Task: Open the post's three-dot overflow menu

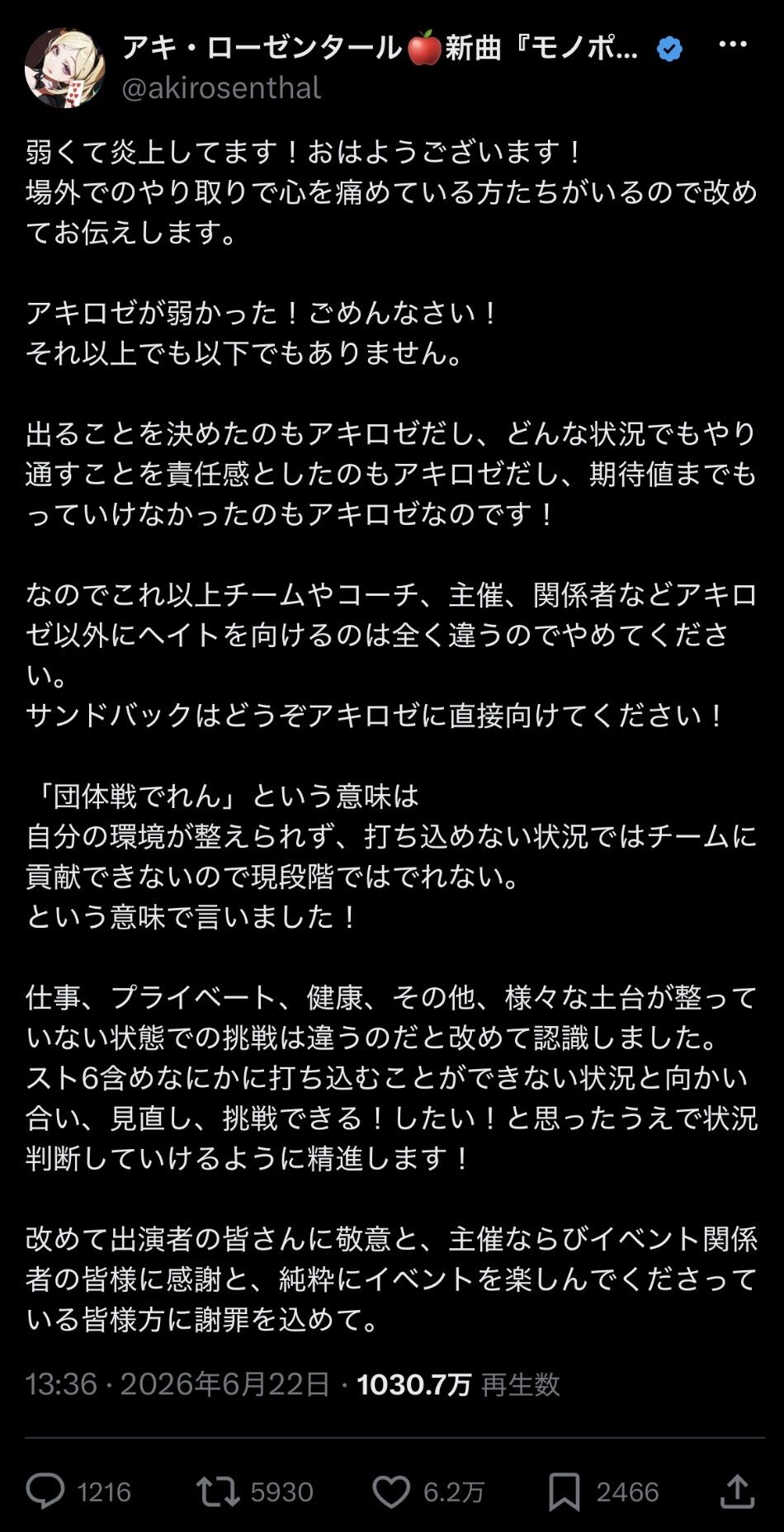Action: (733, 45)
